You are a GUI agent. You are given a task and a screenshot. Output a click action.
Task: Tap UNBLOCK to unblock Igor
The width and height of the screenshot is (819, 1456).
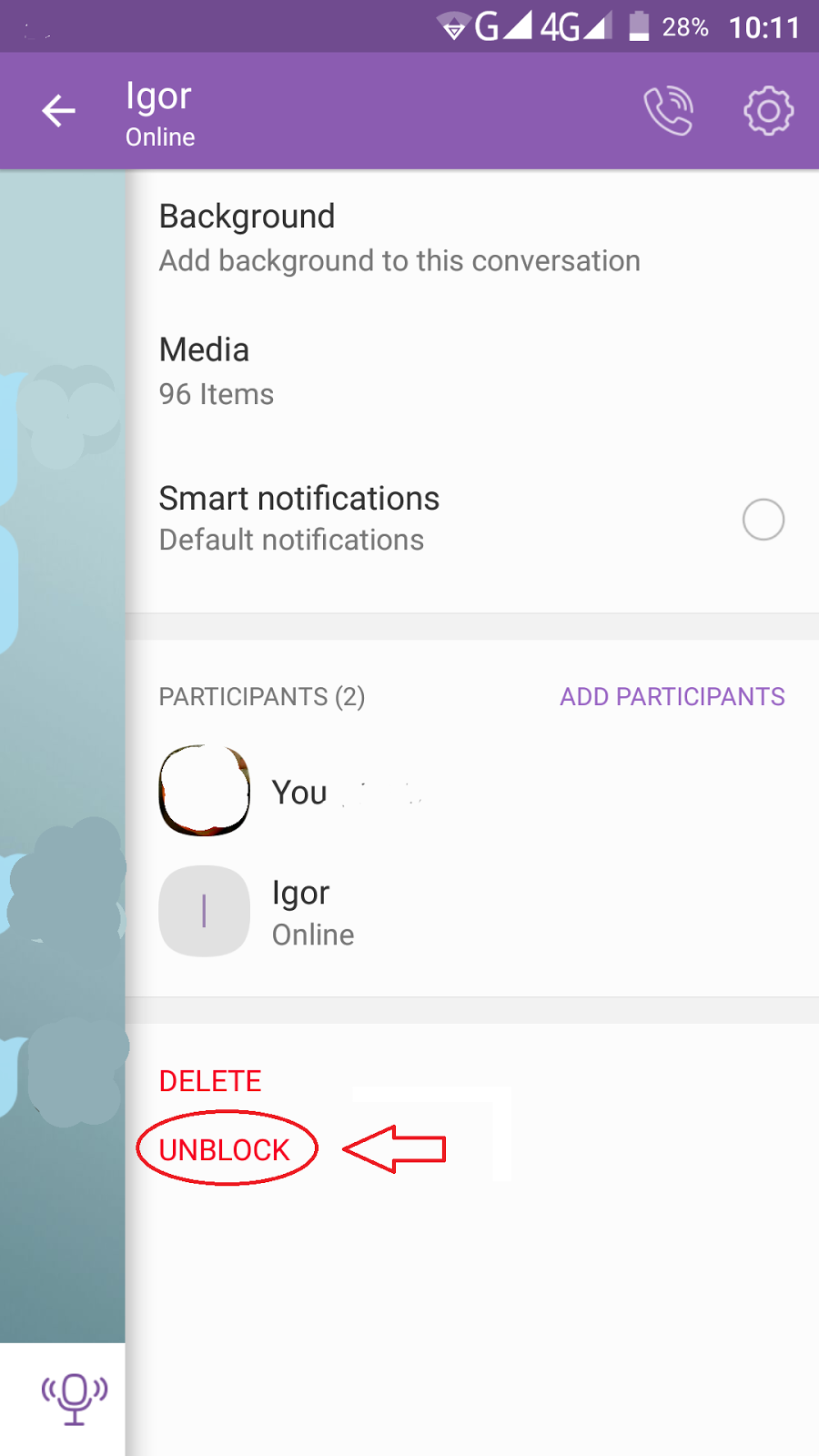pyautogui.click(x=224, y=1149)
